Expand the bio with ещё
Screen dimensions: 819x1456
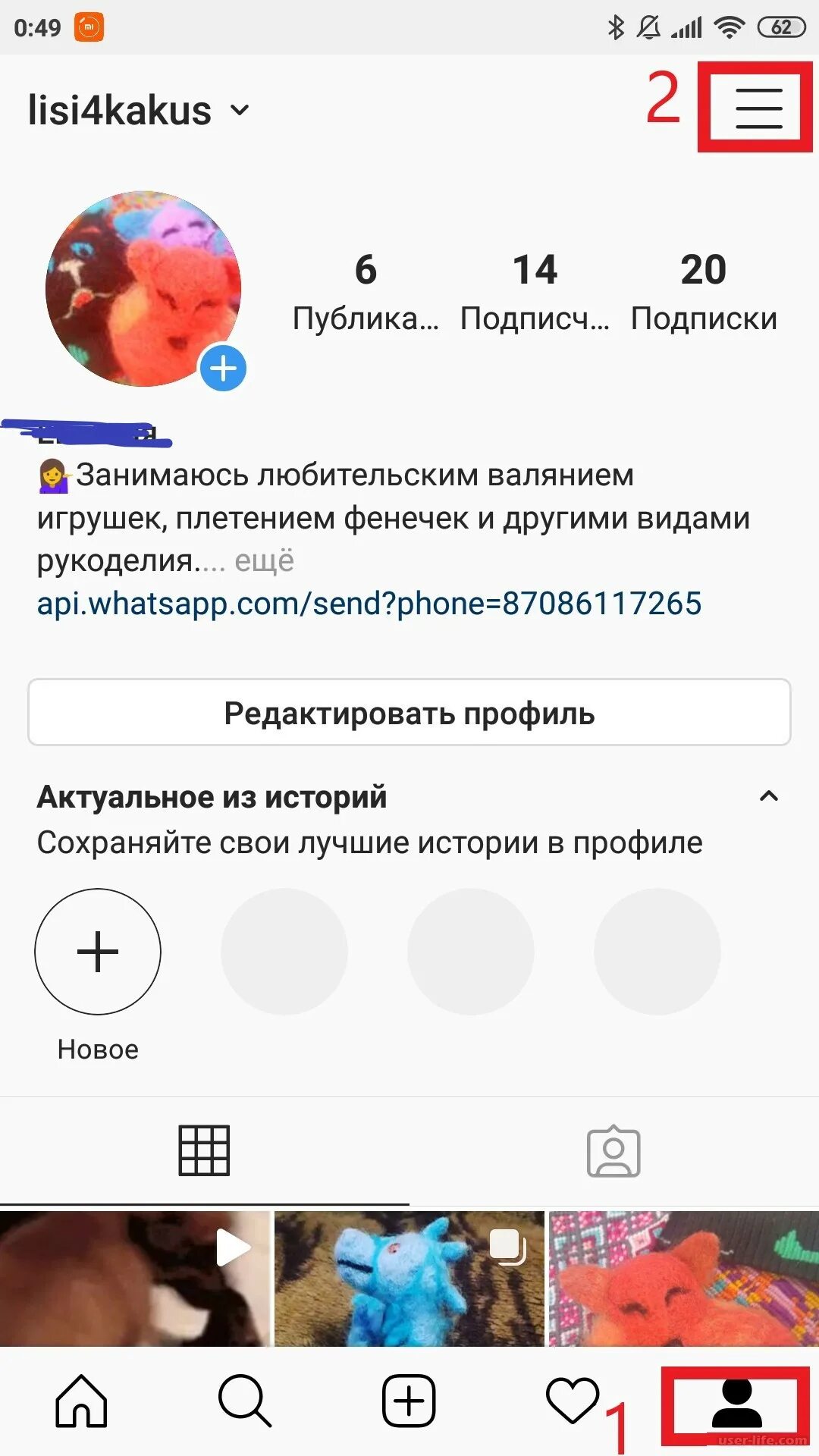(x=264, y=561)
